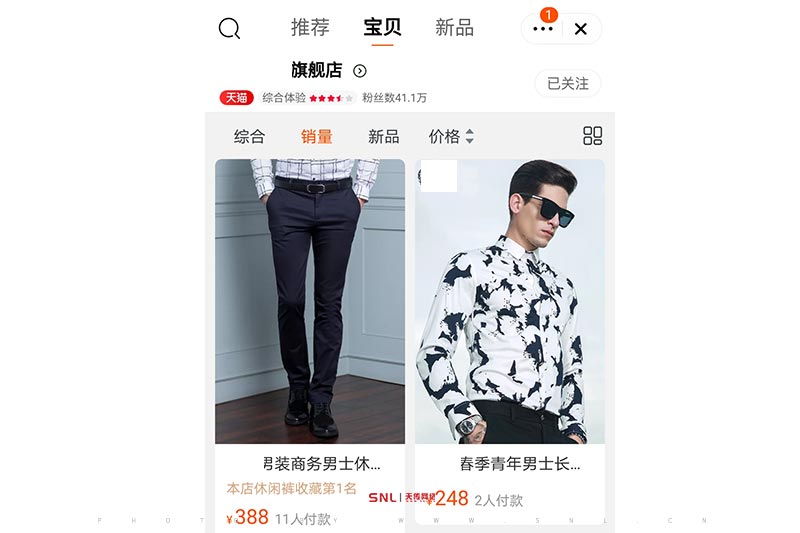
Task: Switch to the 宝贝 tab
Action: click(382, 28)
